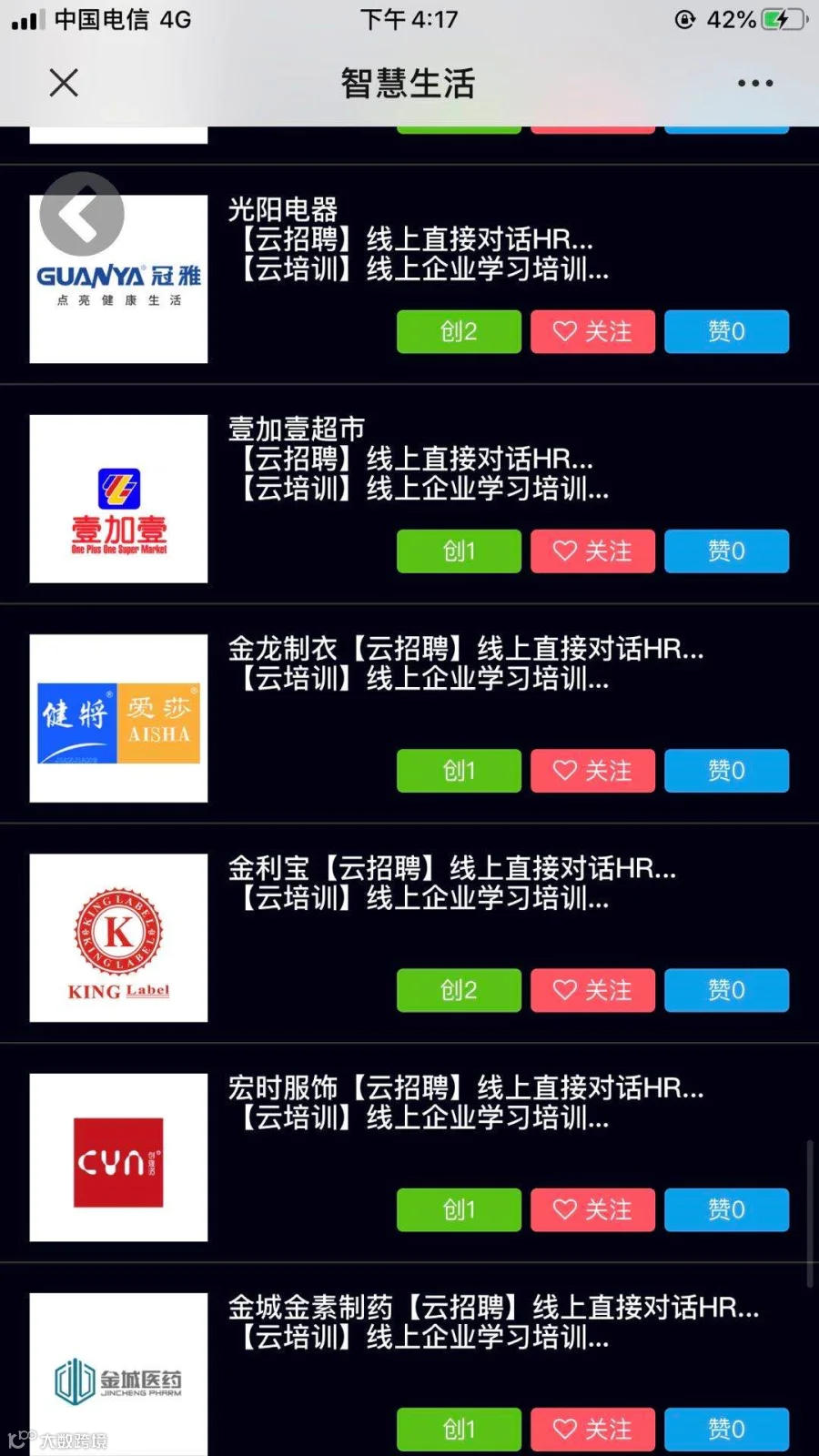Viewport: 819px width, 1456px height.
Task: Follow 宏时服饰 with 关注
Action: pos(592,1209)
